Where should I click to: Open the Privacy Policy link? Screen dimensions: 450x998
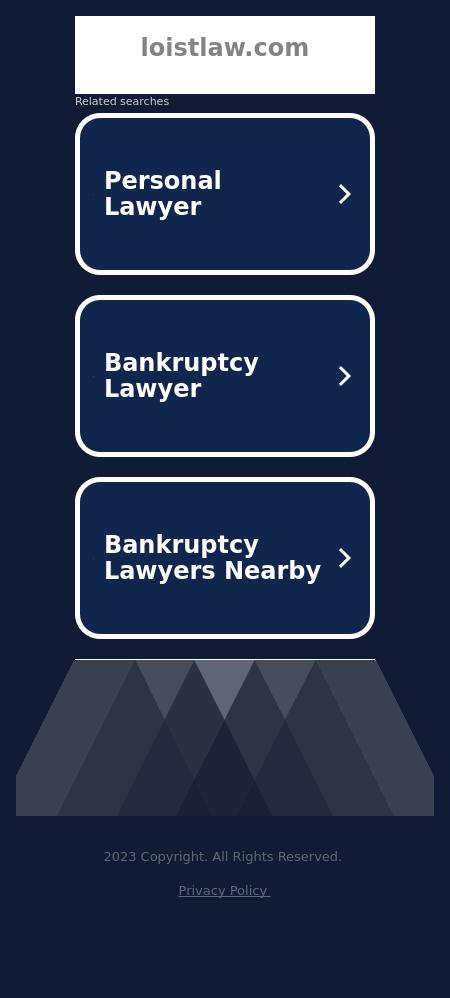click(x=224, y=890)
